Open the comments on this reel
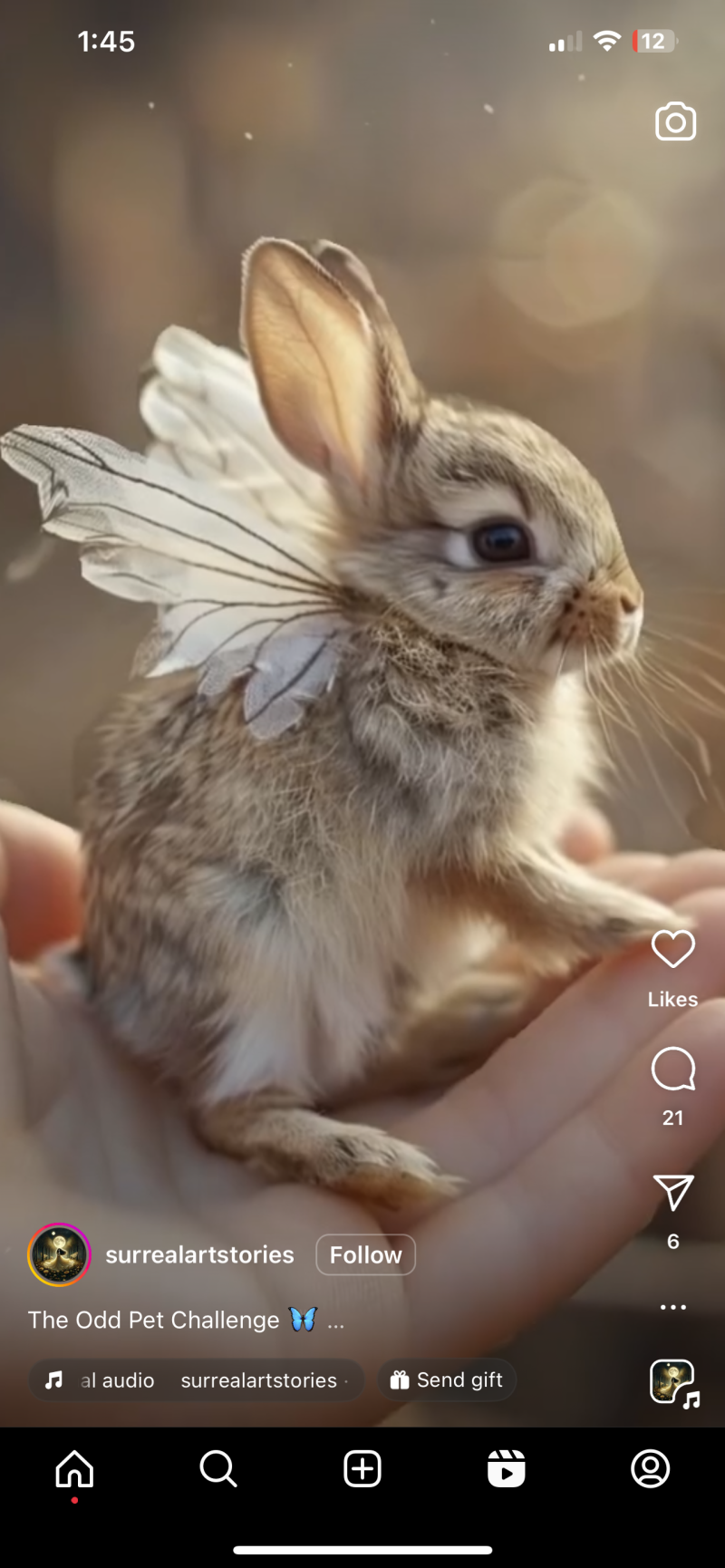This screenshot has height=1568, width=725. (672, 1070)
